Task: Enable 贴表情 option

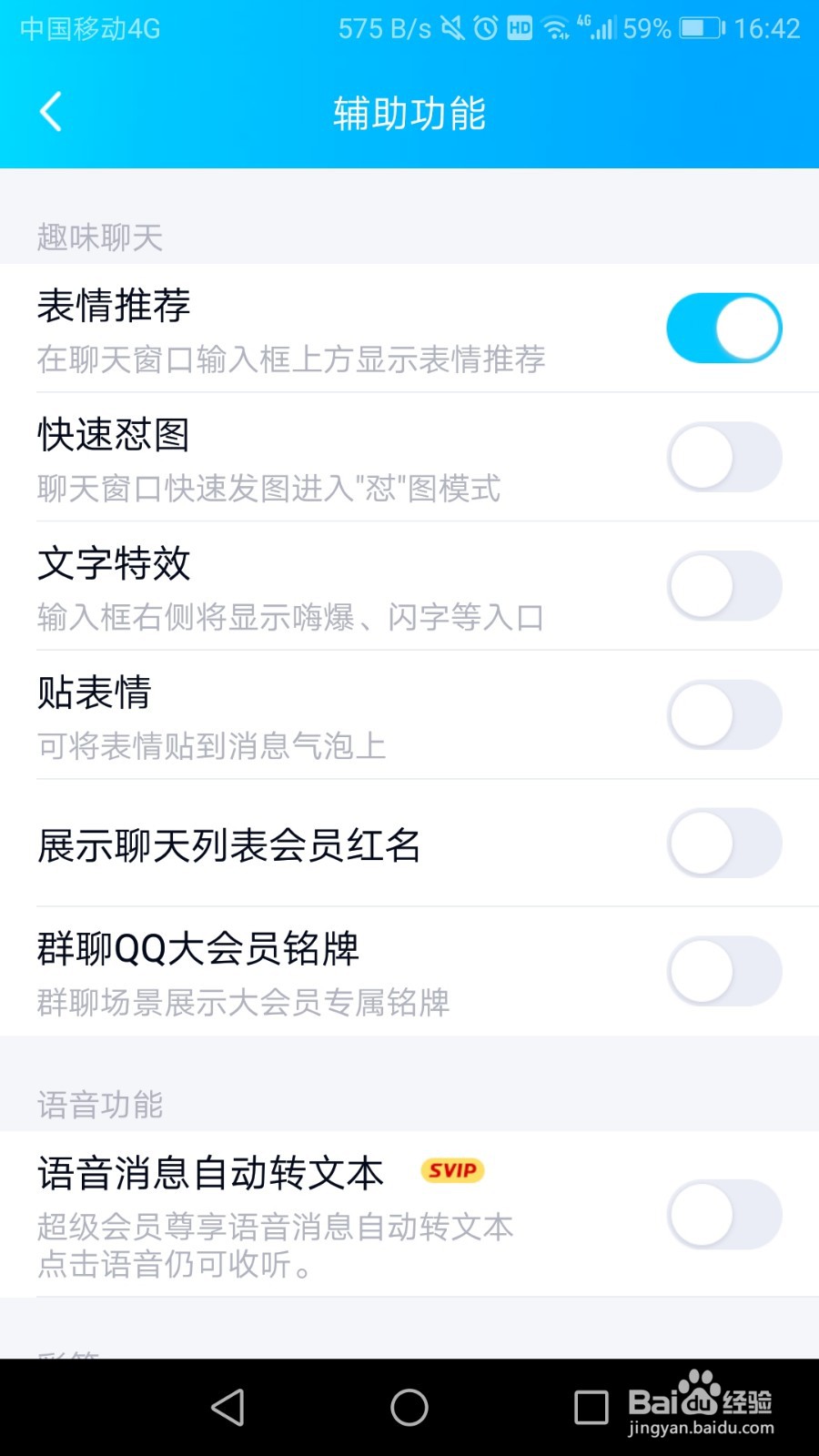Action: tap(724, 715)
